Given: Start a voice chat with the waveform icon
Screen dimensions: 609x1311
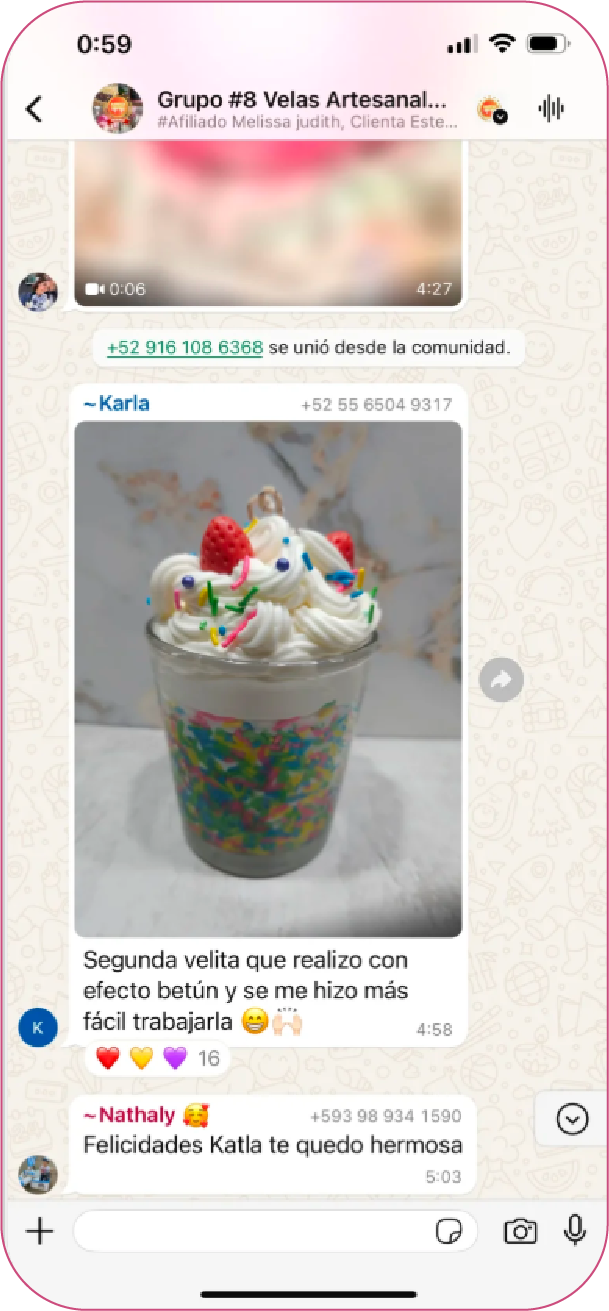Looking at the screenshot, I should [551, 109].
